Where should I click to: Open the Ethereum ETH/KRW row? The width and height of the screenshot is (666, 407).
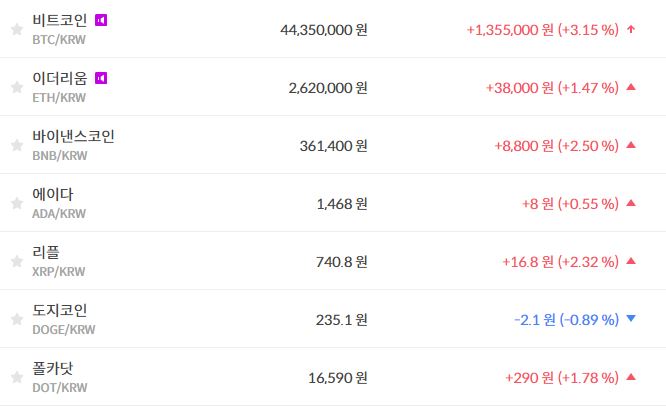point(59,78)
